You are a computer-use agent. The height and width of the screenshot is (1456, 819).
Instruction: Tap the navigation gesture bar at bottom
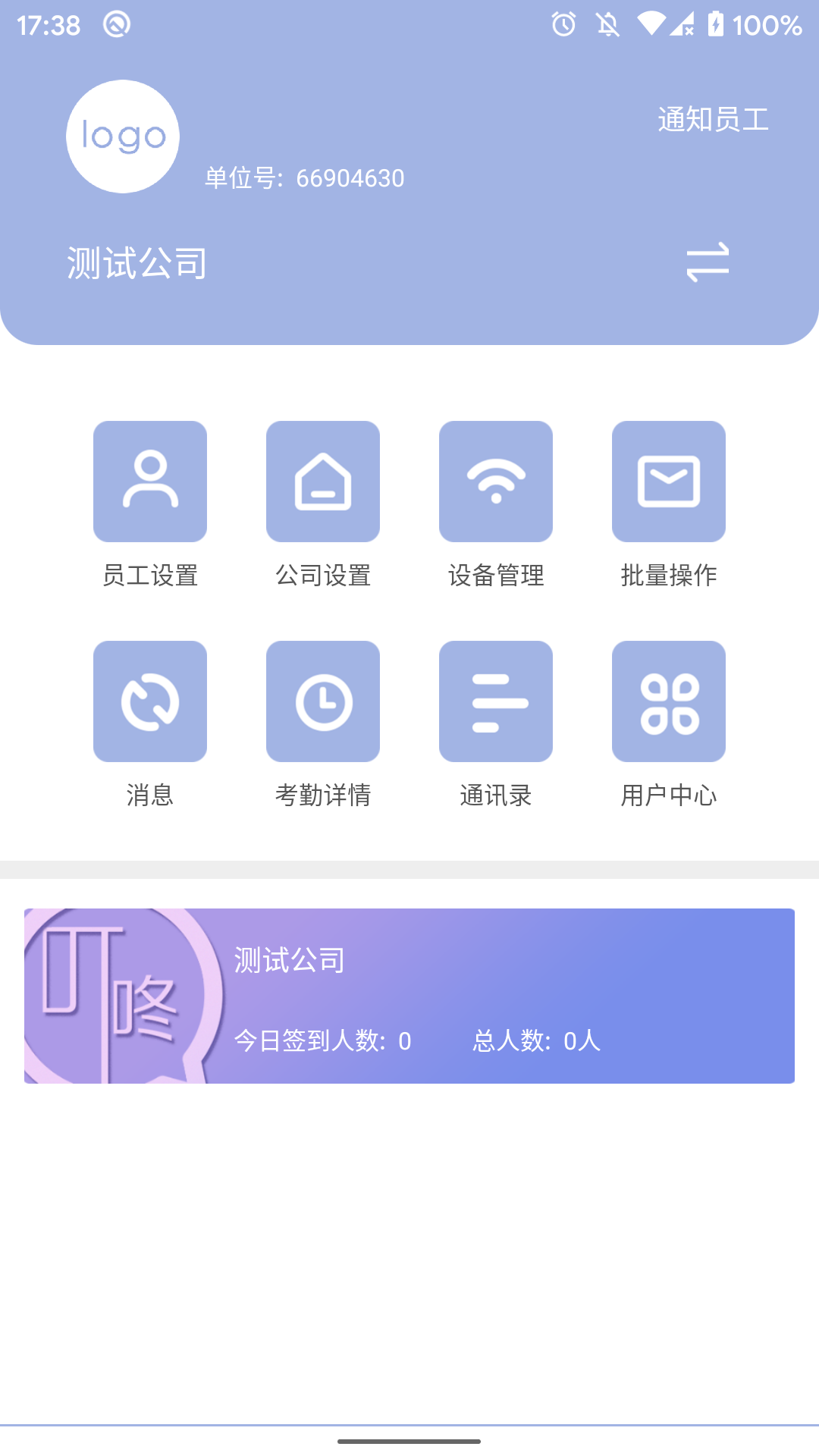pyautogui.click(x=409, y=1442)
